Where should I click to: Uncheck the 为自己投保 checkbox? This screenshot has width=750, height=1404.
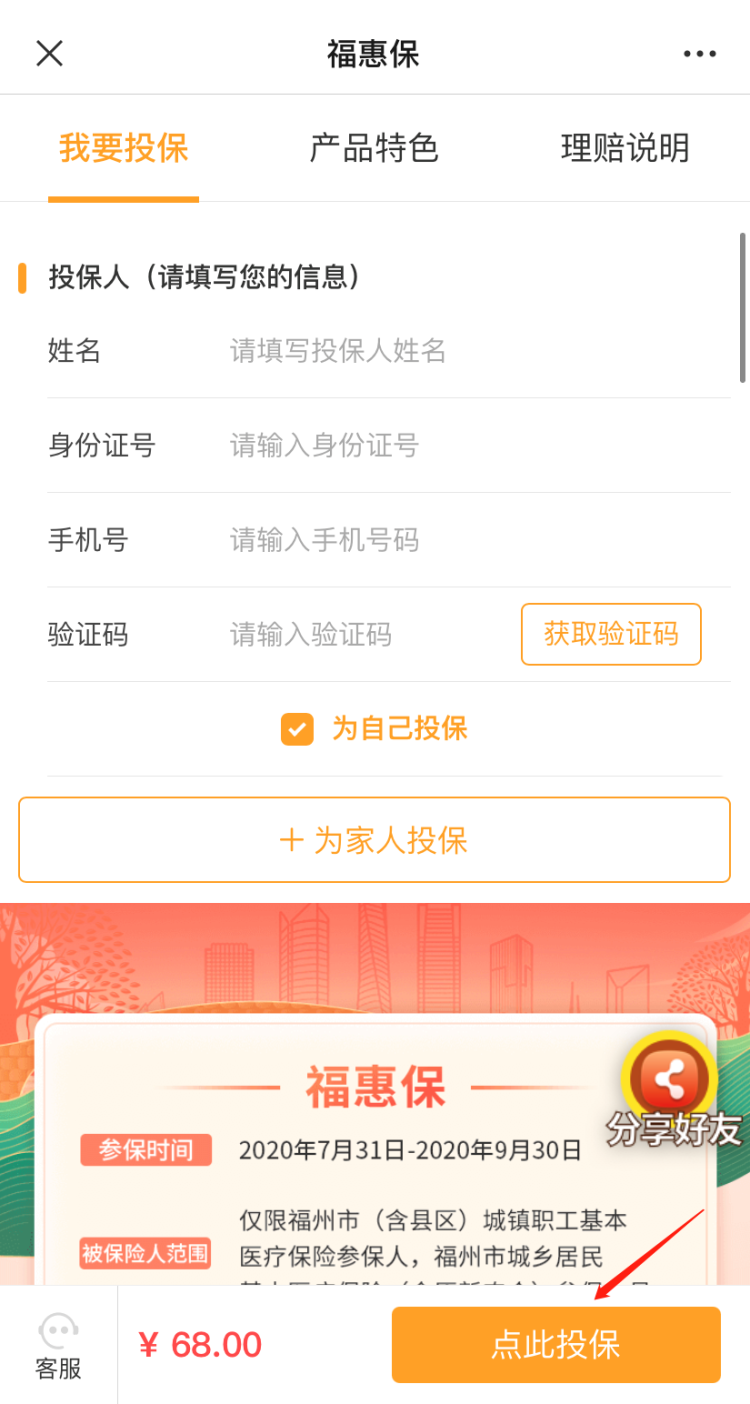click(297, 729)
